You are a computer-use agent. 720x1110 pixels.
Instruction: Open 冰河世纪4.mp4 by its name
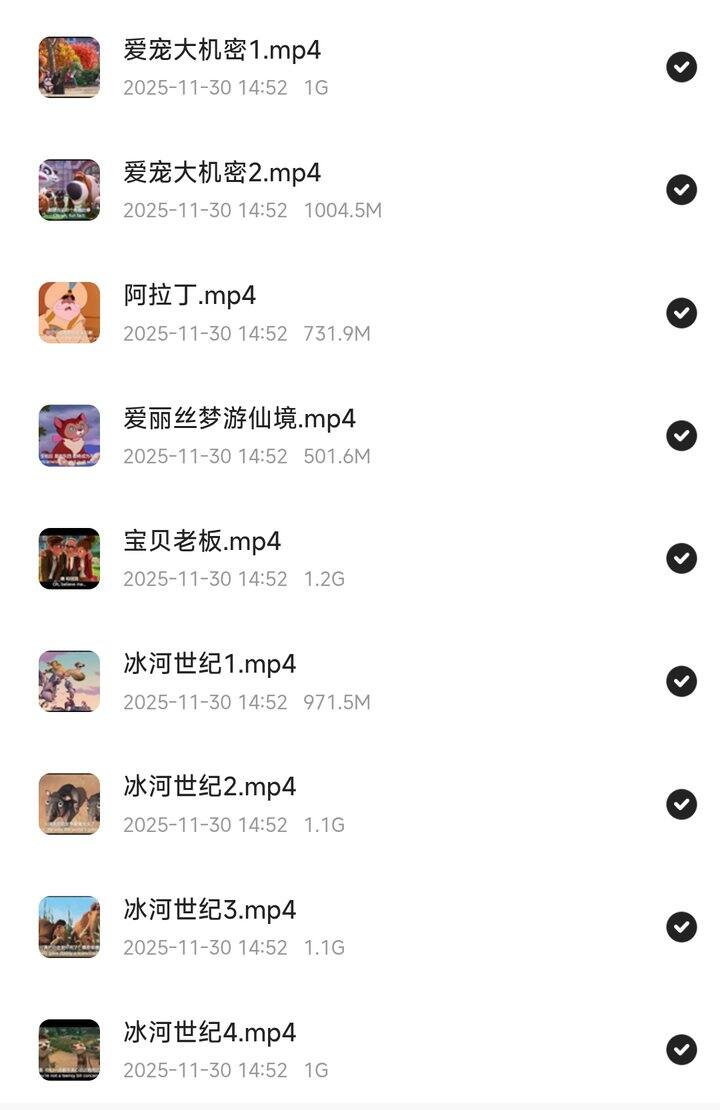(x=208, y=1033)
